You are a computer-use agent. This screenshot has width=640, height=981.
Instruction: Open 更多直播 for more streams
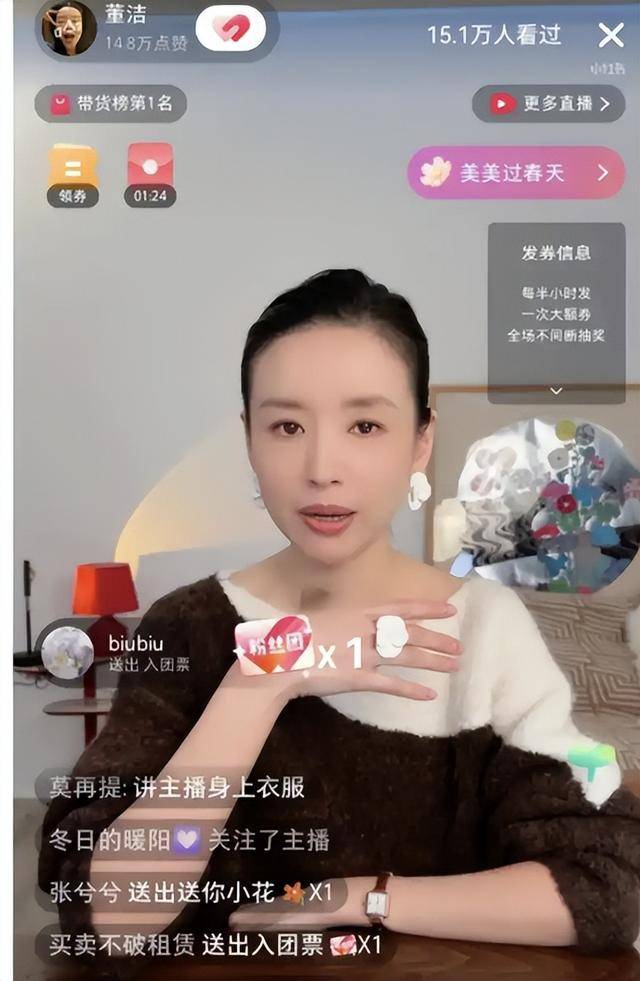pos(548,103)
